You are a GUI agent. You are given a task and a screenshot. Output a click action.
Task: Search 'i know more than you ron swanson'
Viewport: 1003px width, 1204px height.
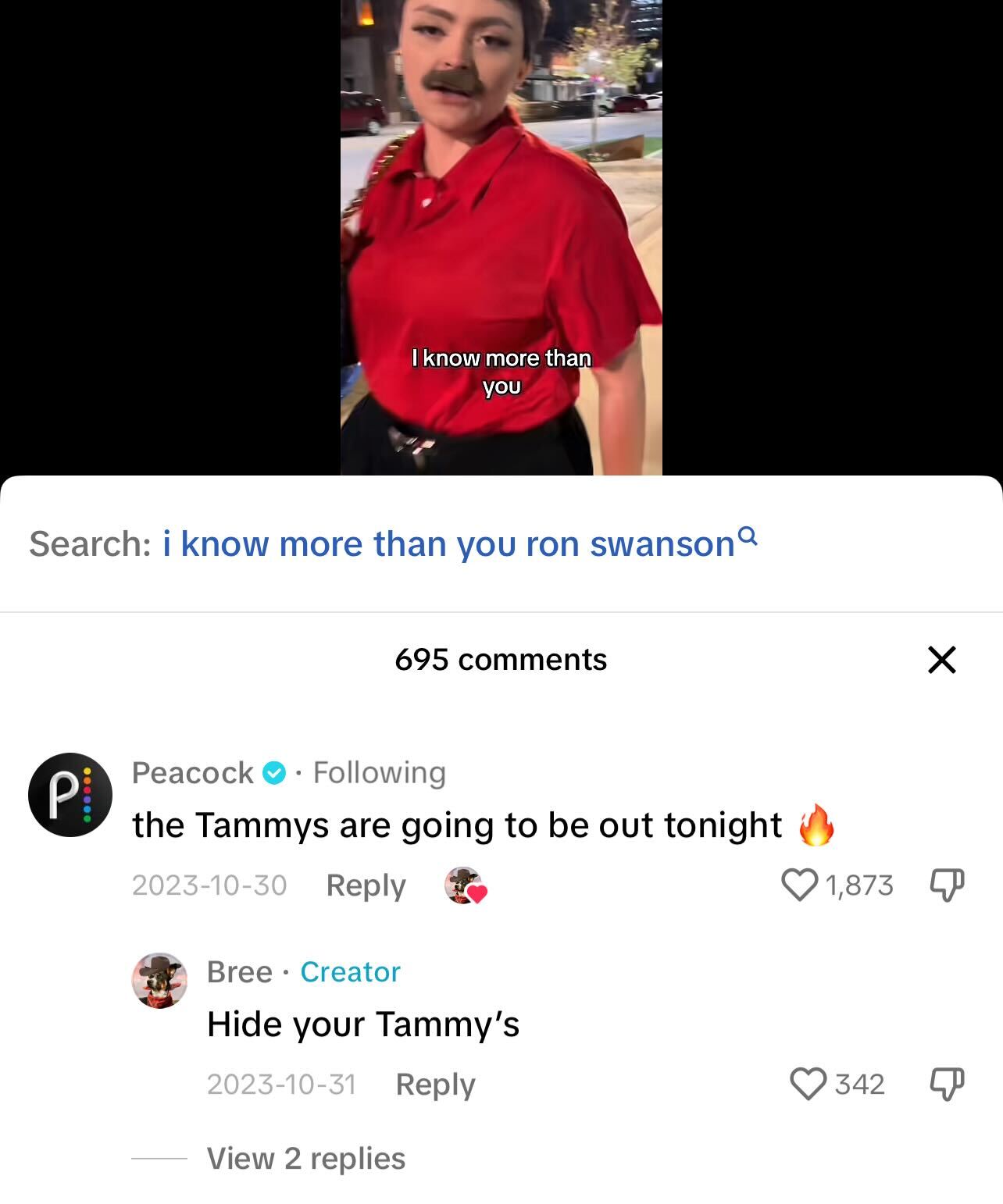click(459, 544)
